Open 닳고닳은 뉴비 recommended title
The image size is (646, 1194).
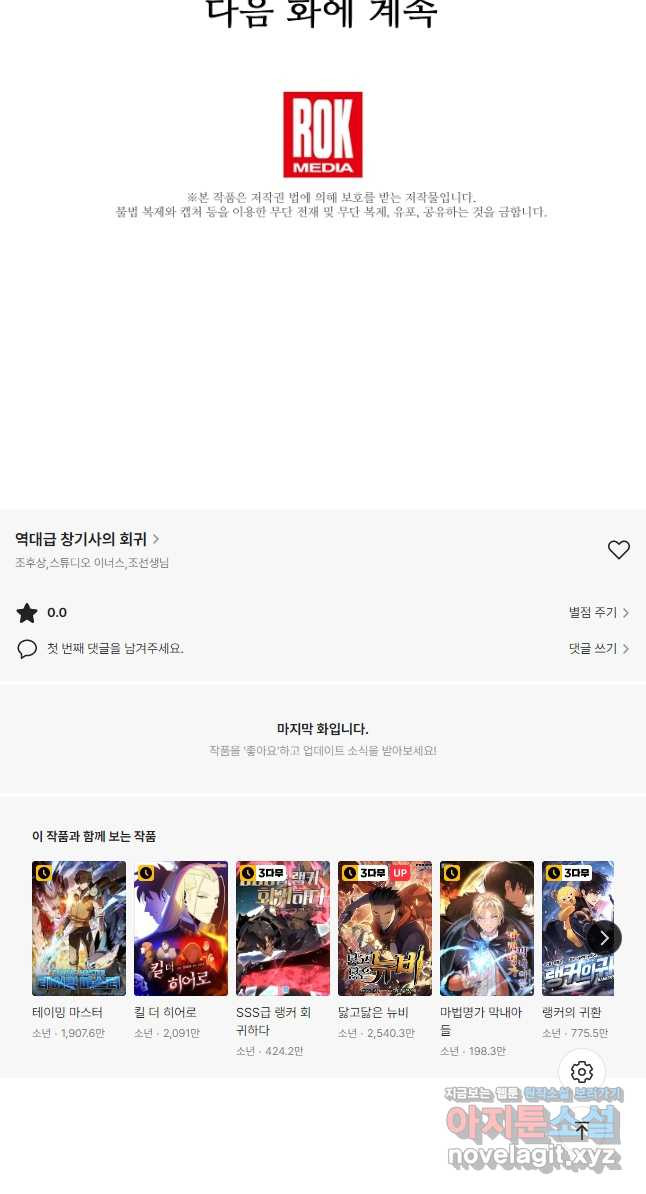coord(385,928)
